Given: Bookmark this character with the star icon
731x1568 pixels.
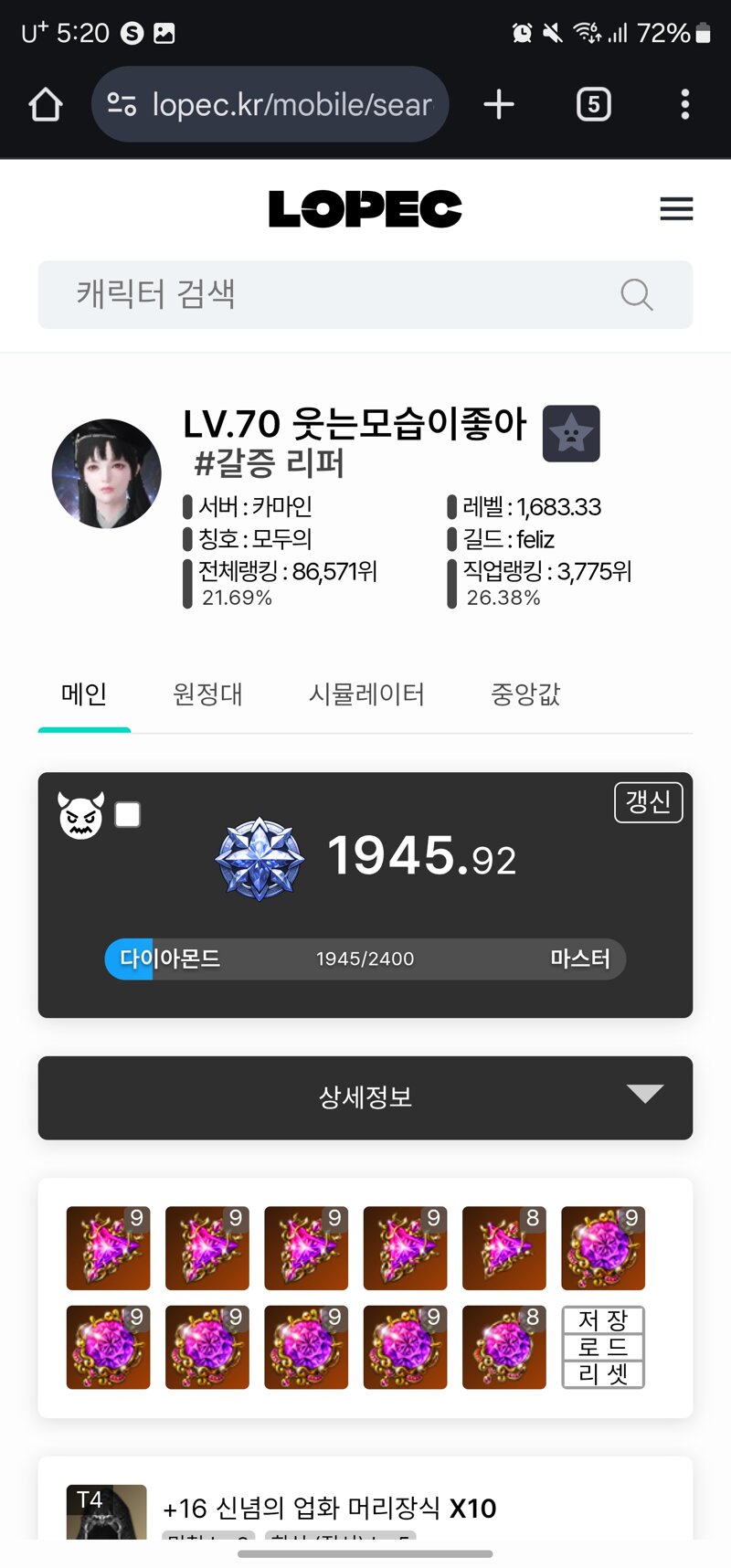Looking at the screenshot, I should point(571,433).
